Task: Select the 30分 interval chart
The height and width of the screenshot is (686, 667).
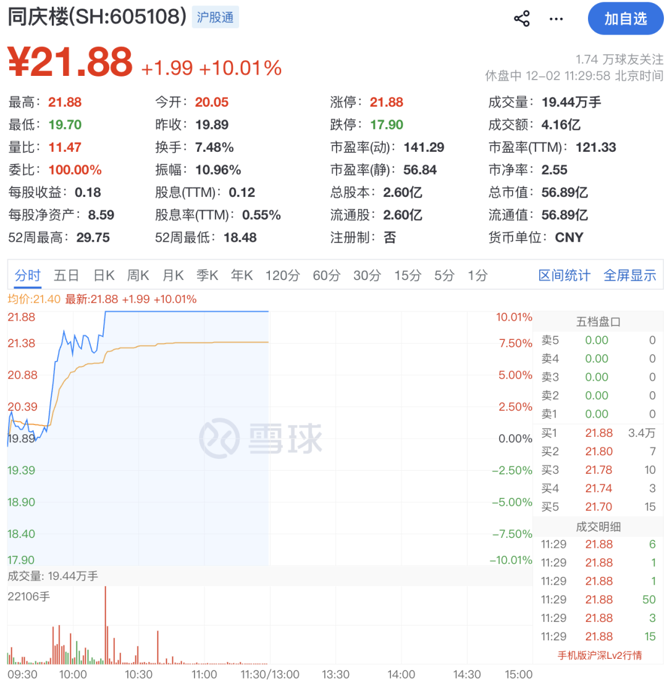Action: 367,275
